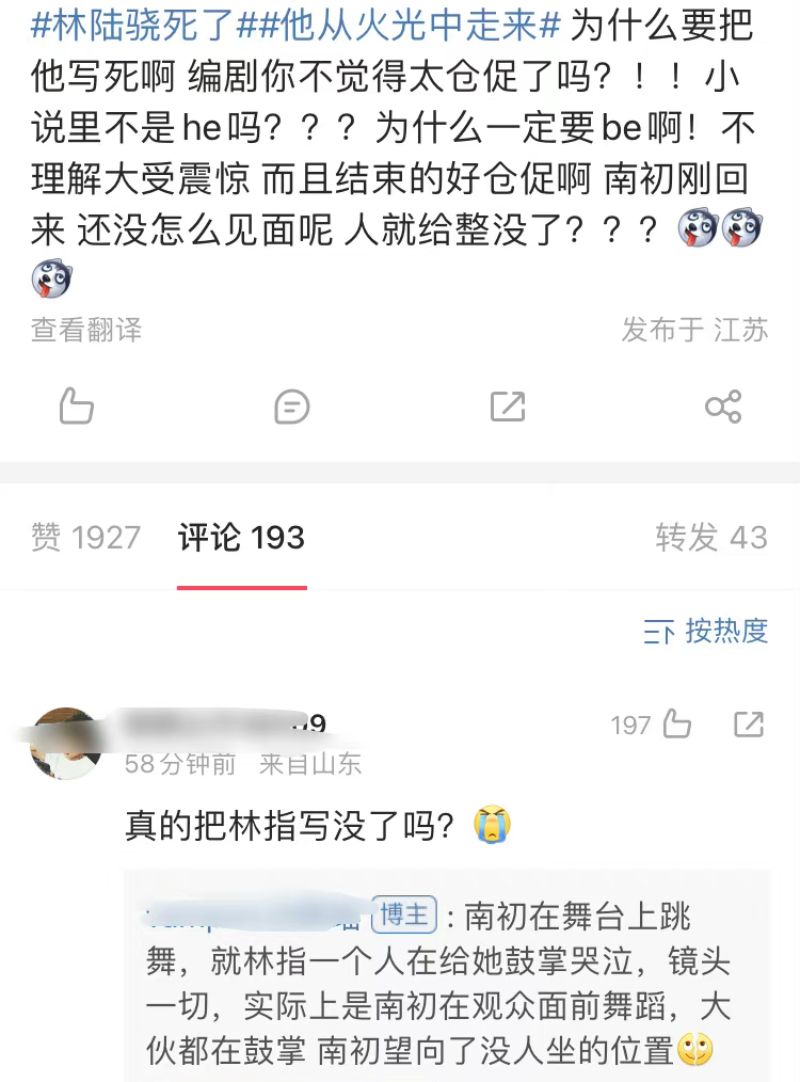Repost the post with the forward icon
This screenshot has height=1082, width=800.
tap(507, 407)
